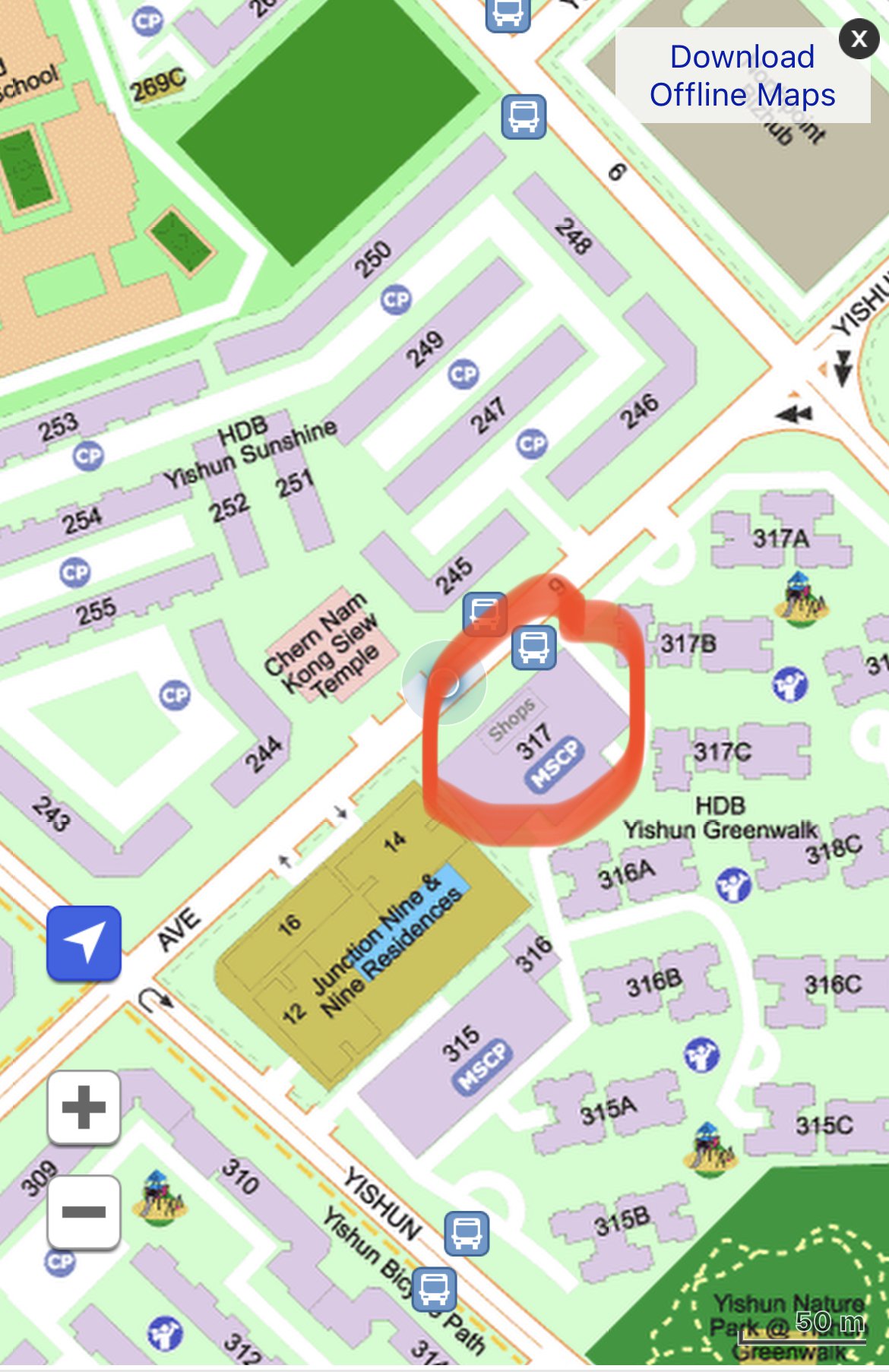This screenshot has height=1372, width=889.
Task: Zoom in with the plus button
Action: [x=84, y=1107]
